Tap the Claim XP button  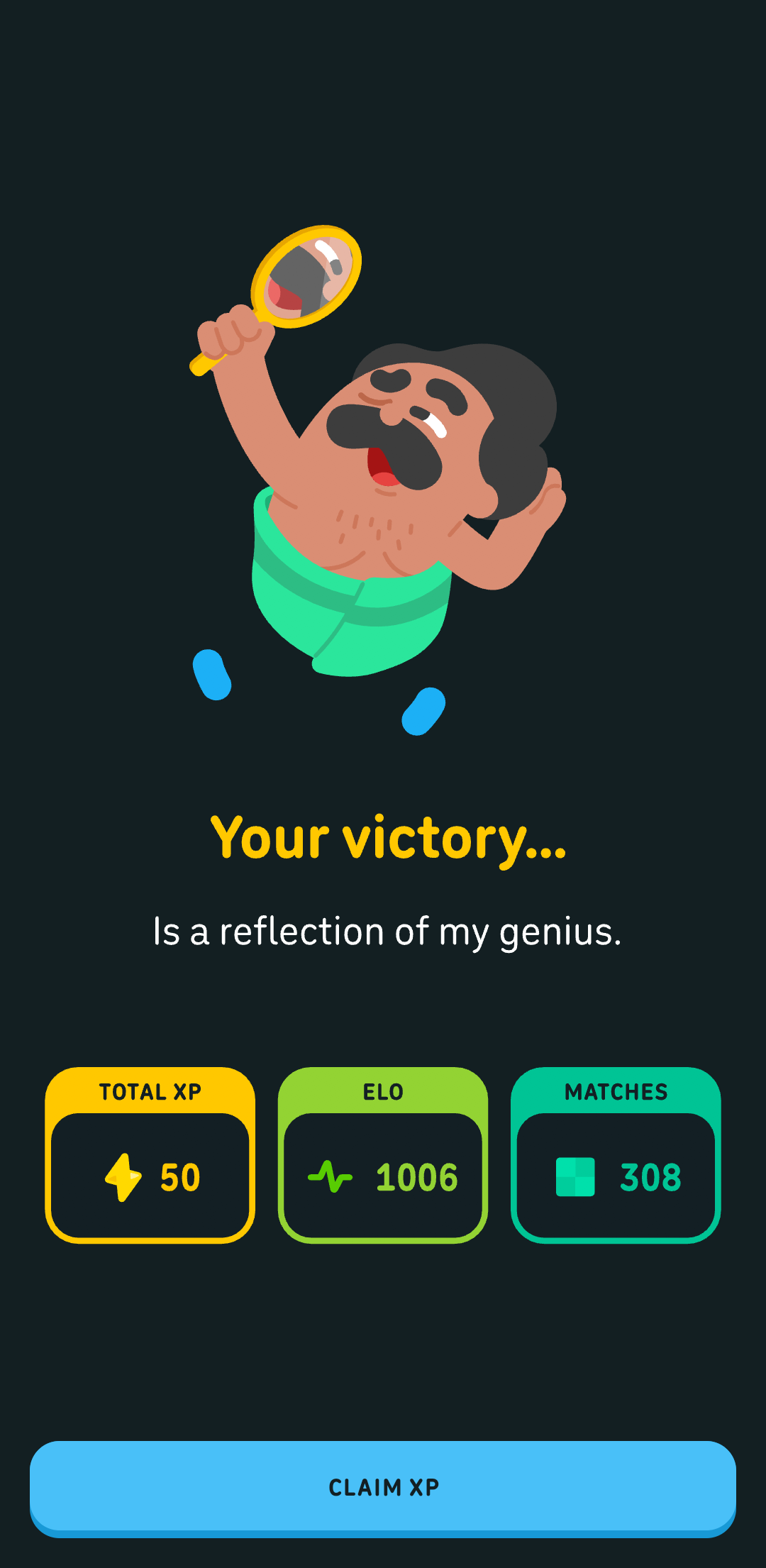click(x=383, y=1486)
